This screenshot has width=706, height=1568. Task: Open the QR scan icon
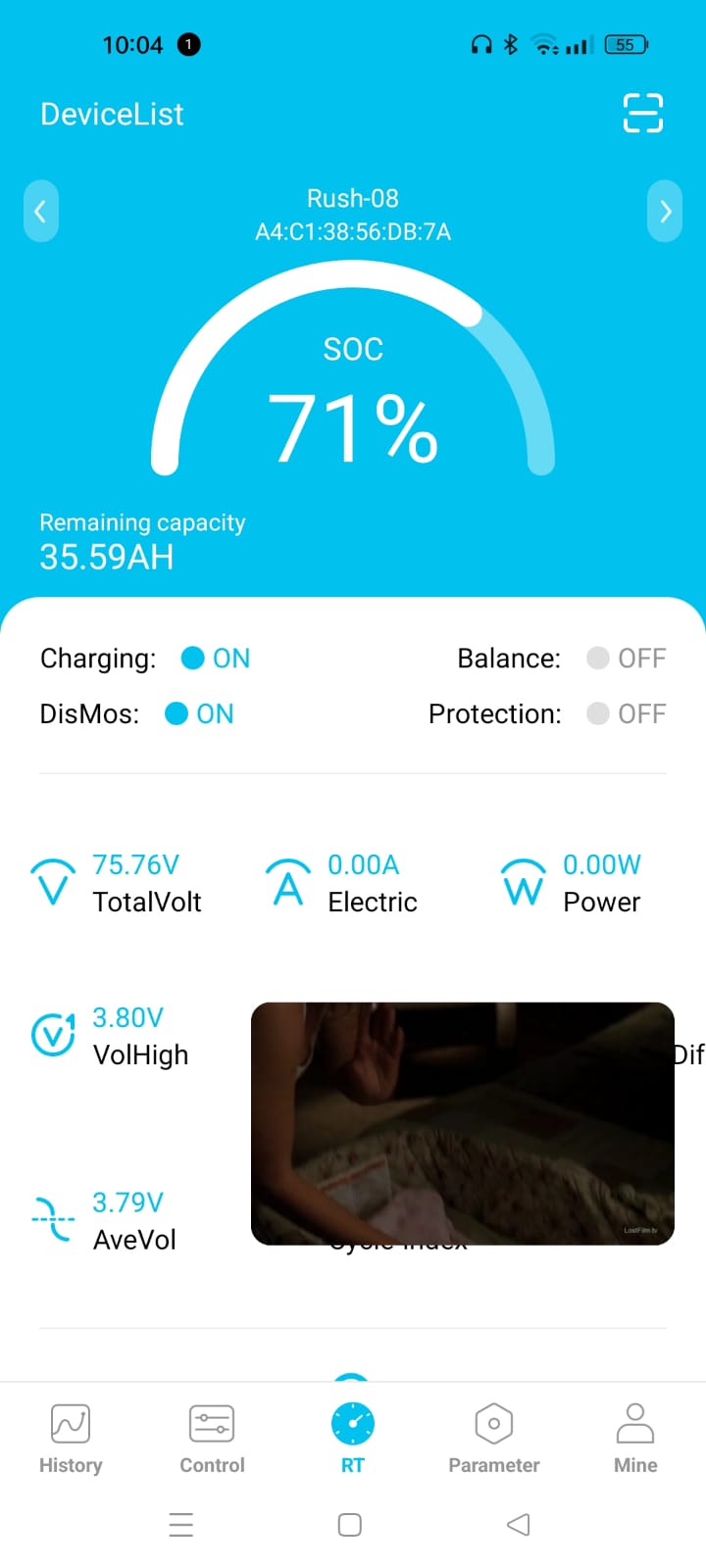pyautogui.click(x=643, y=113)
